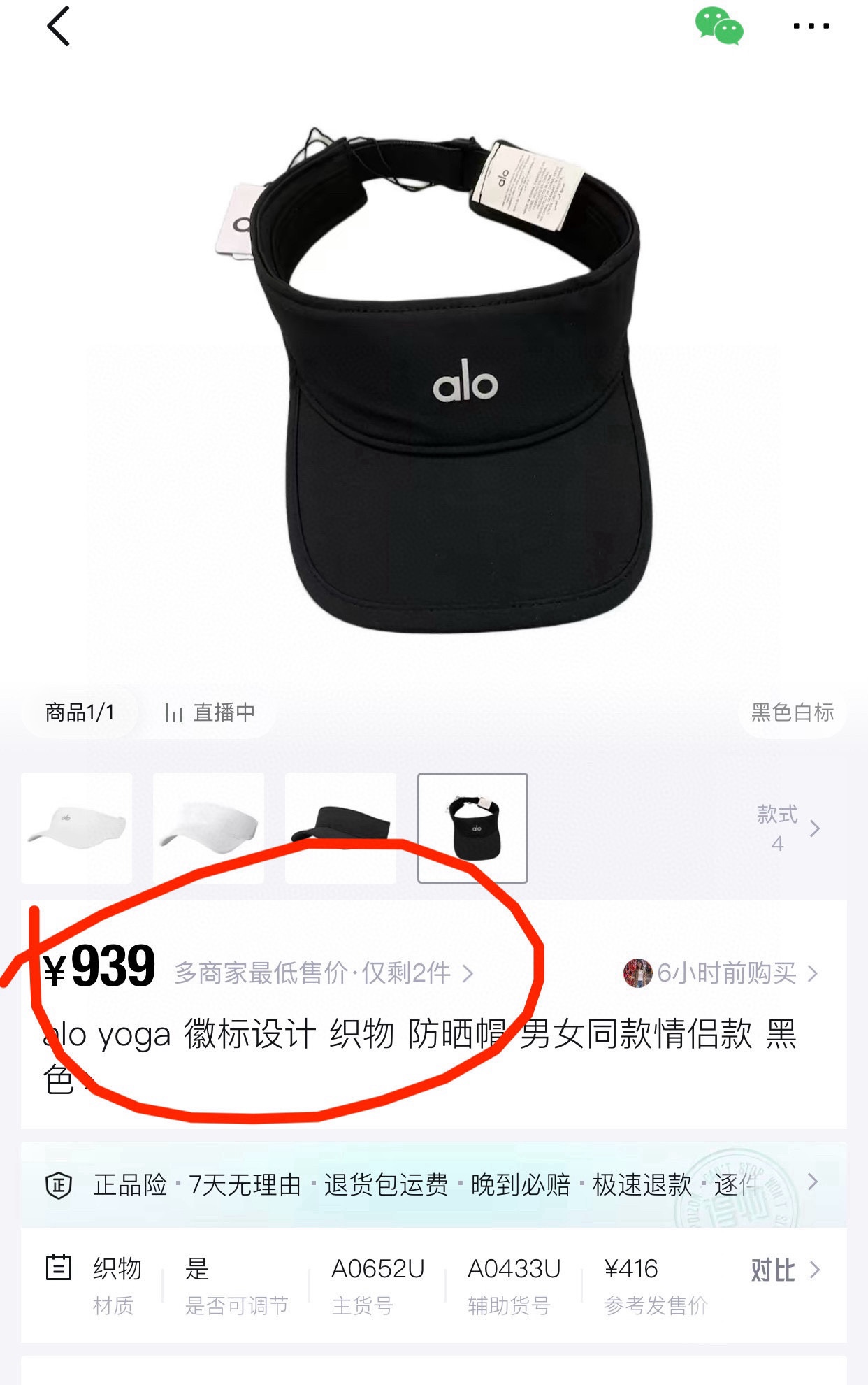The width and height of the screenshot is (868, 1385).
Task: Select the black side-view visor thumbnail
Action: tap(340, 828)
